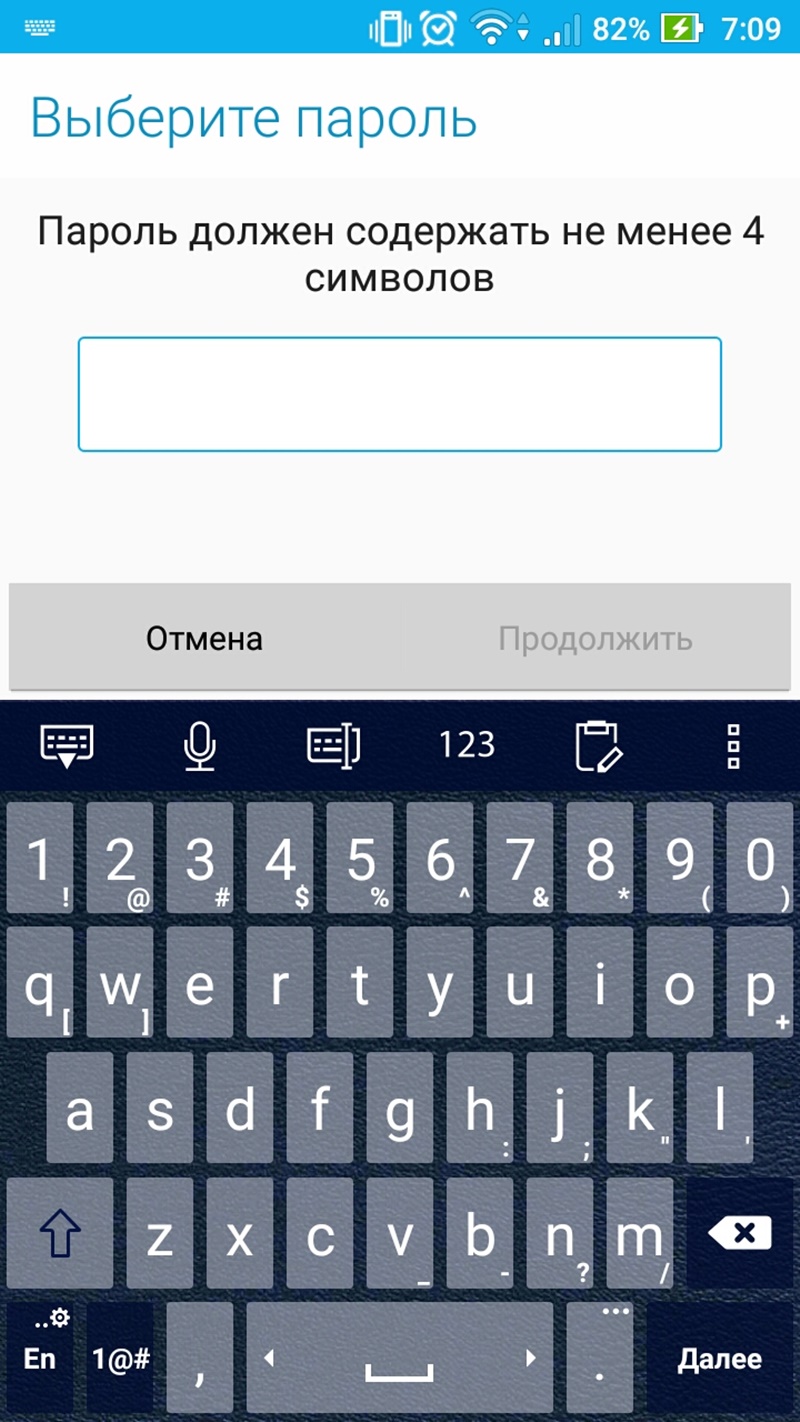The height and width of the screenshot is (1422, 800).
Task: Tap the space bar
Action: (400, 1358)
